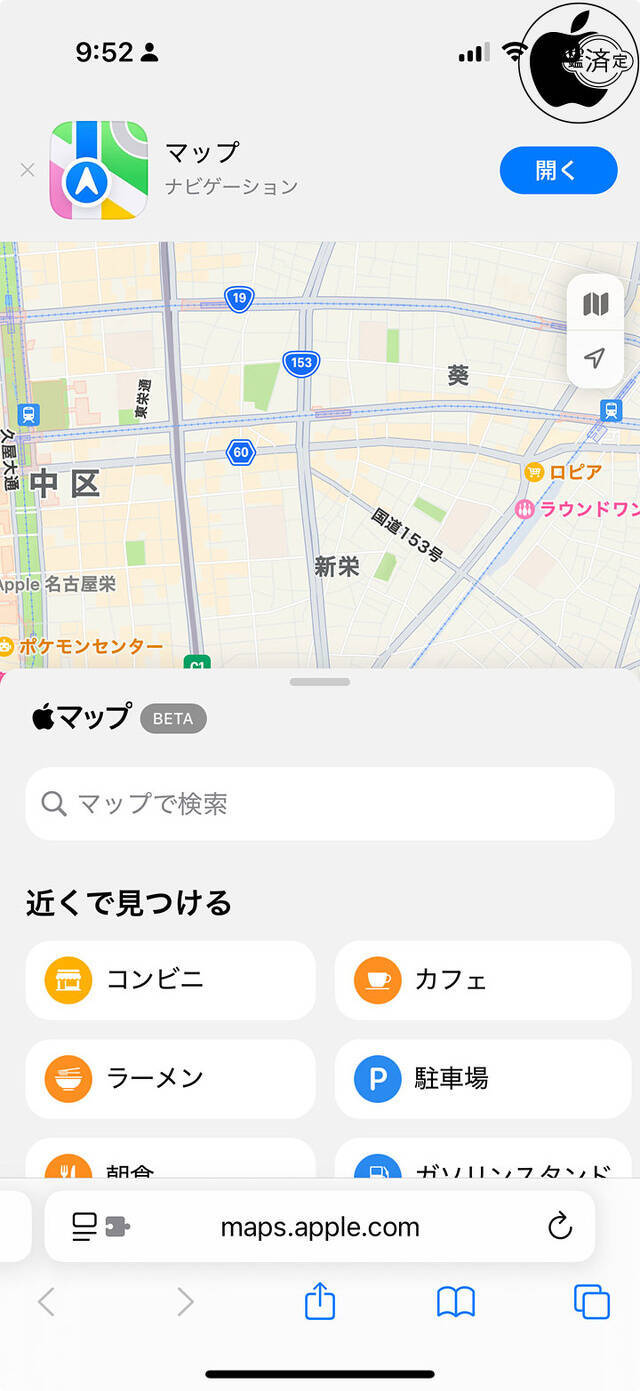Screen dimensions: 640x1391
Task: Tap the 開く button to open Maps app
Action: point(558,170)
